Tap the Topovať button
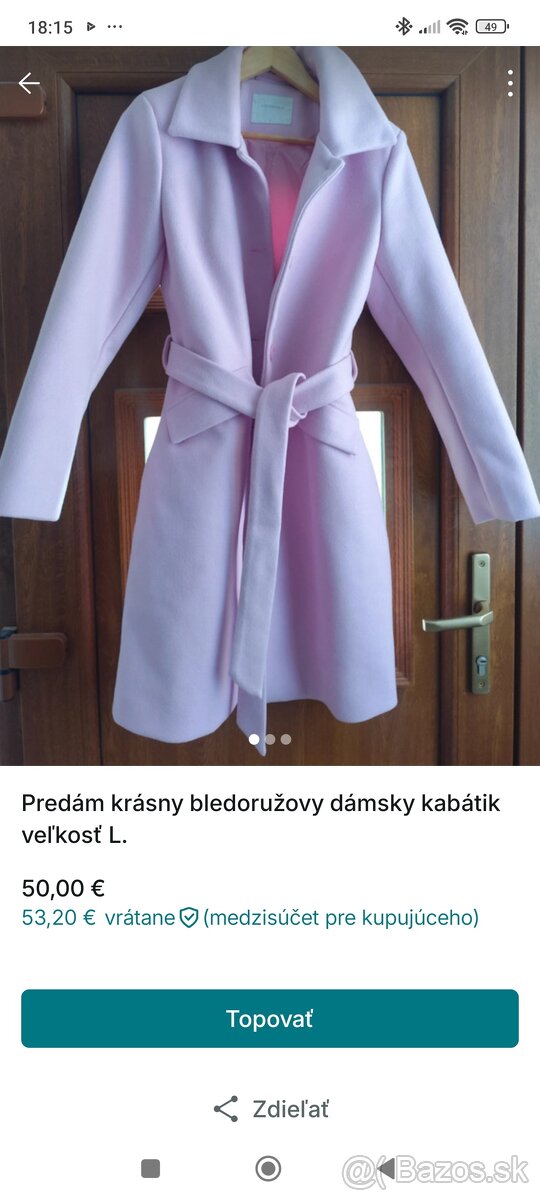Viewport: 540px width, 1200px height. click(270, 1018)
